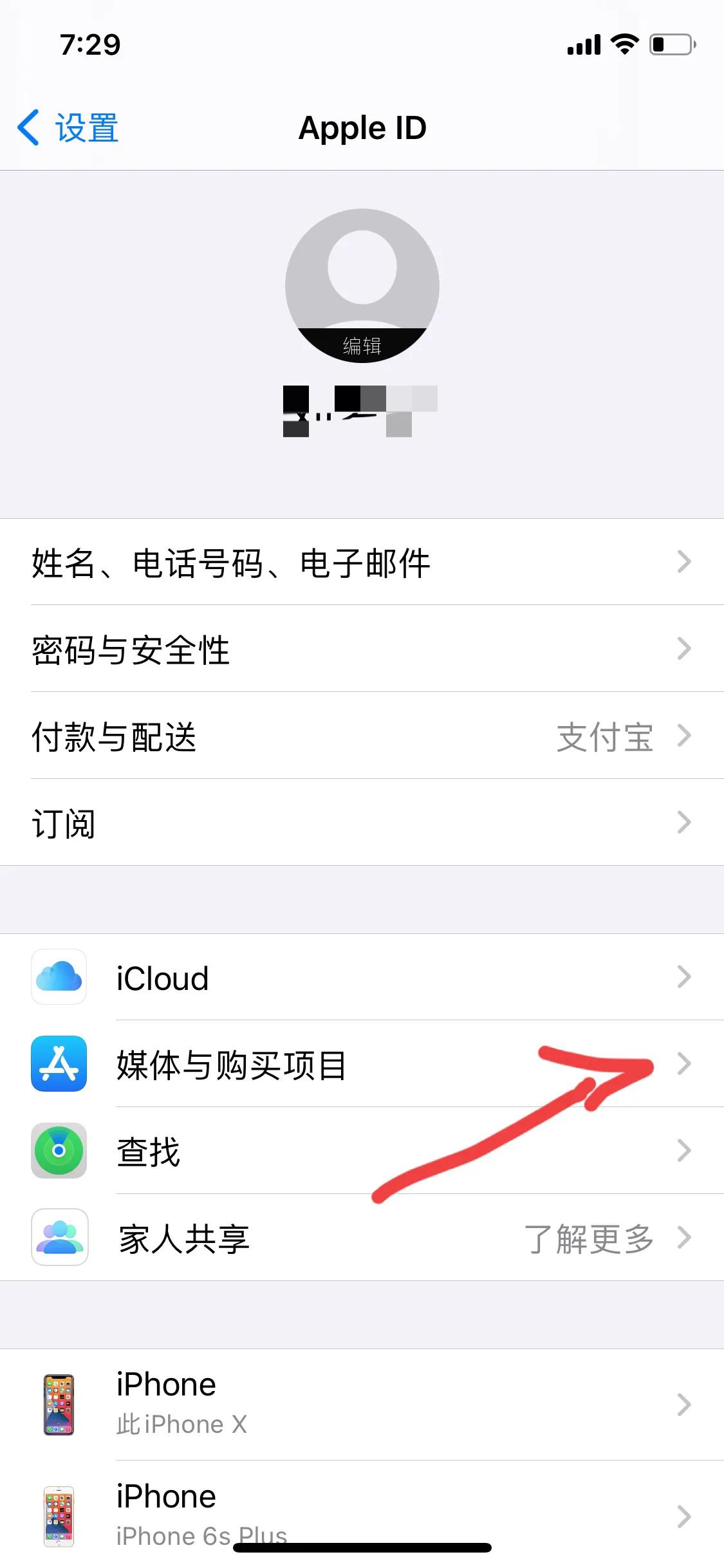Open 订阅 using its disclosure arrow

pos(684,822)
